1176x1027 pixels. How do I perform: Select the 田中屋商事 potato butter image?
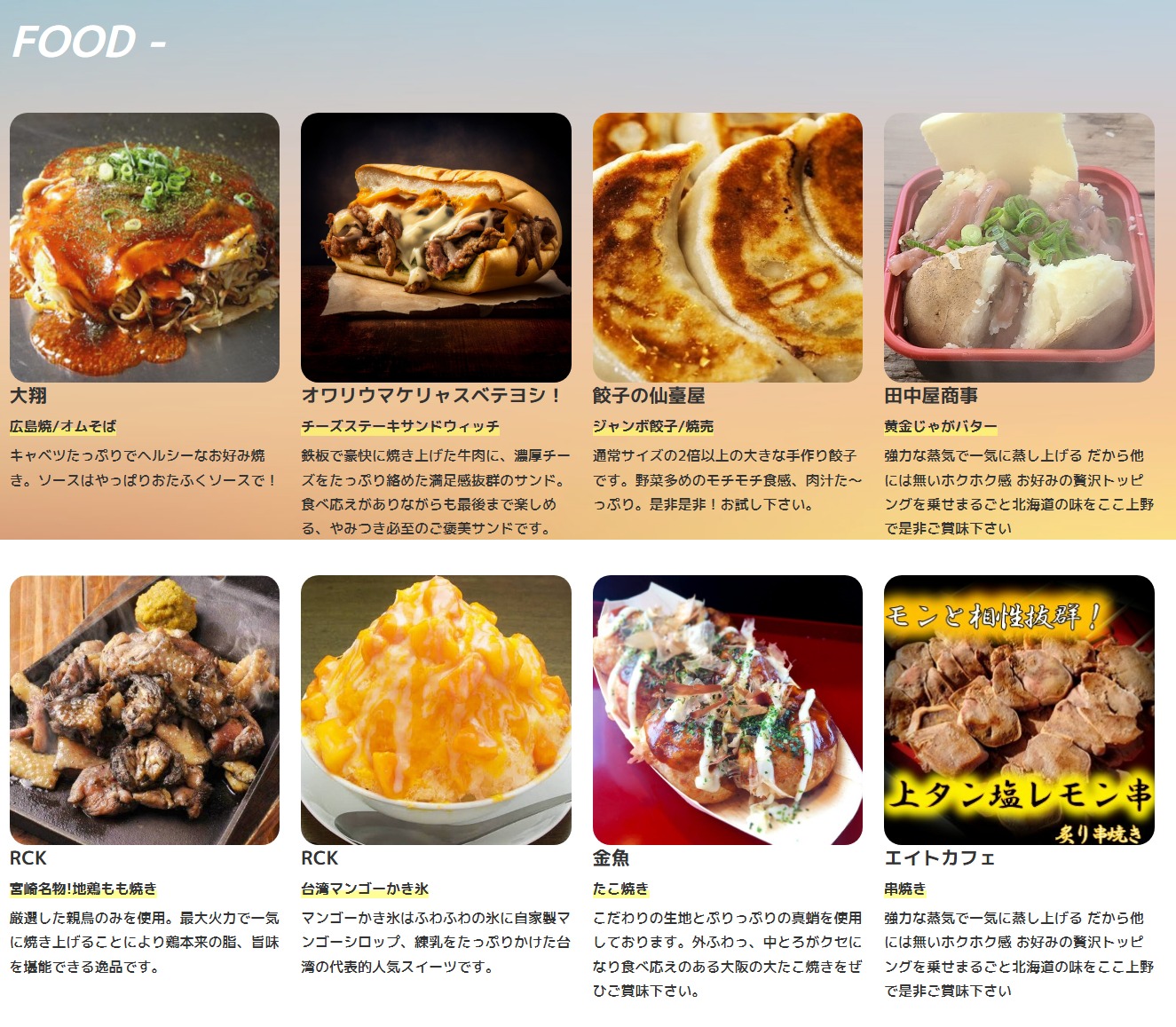pos(1019,248)
